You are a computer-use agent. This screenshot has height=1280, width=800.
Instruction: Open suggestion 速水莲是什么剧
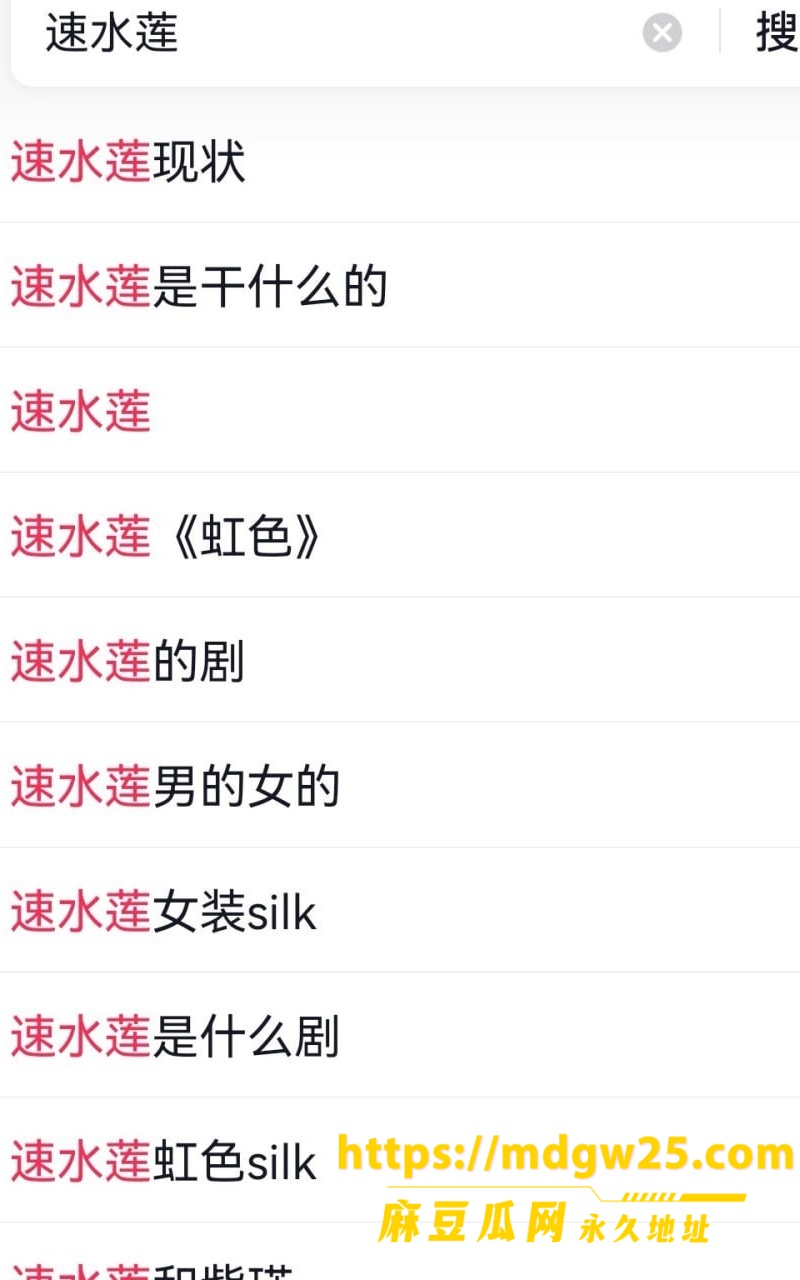[400, 1036]
